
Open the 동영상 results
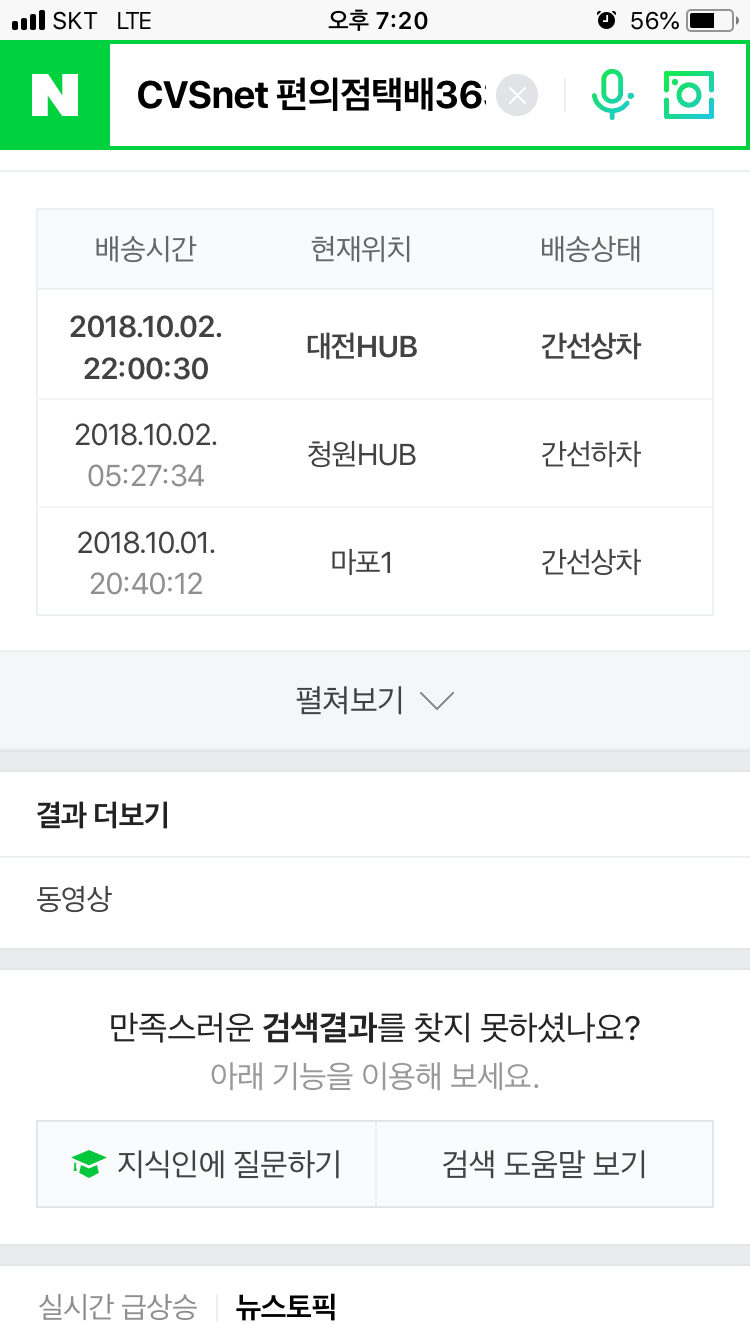pyautogui.click(x=75, y=898)
